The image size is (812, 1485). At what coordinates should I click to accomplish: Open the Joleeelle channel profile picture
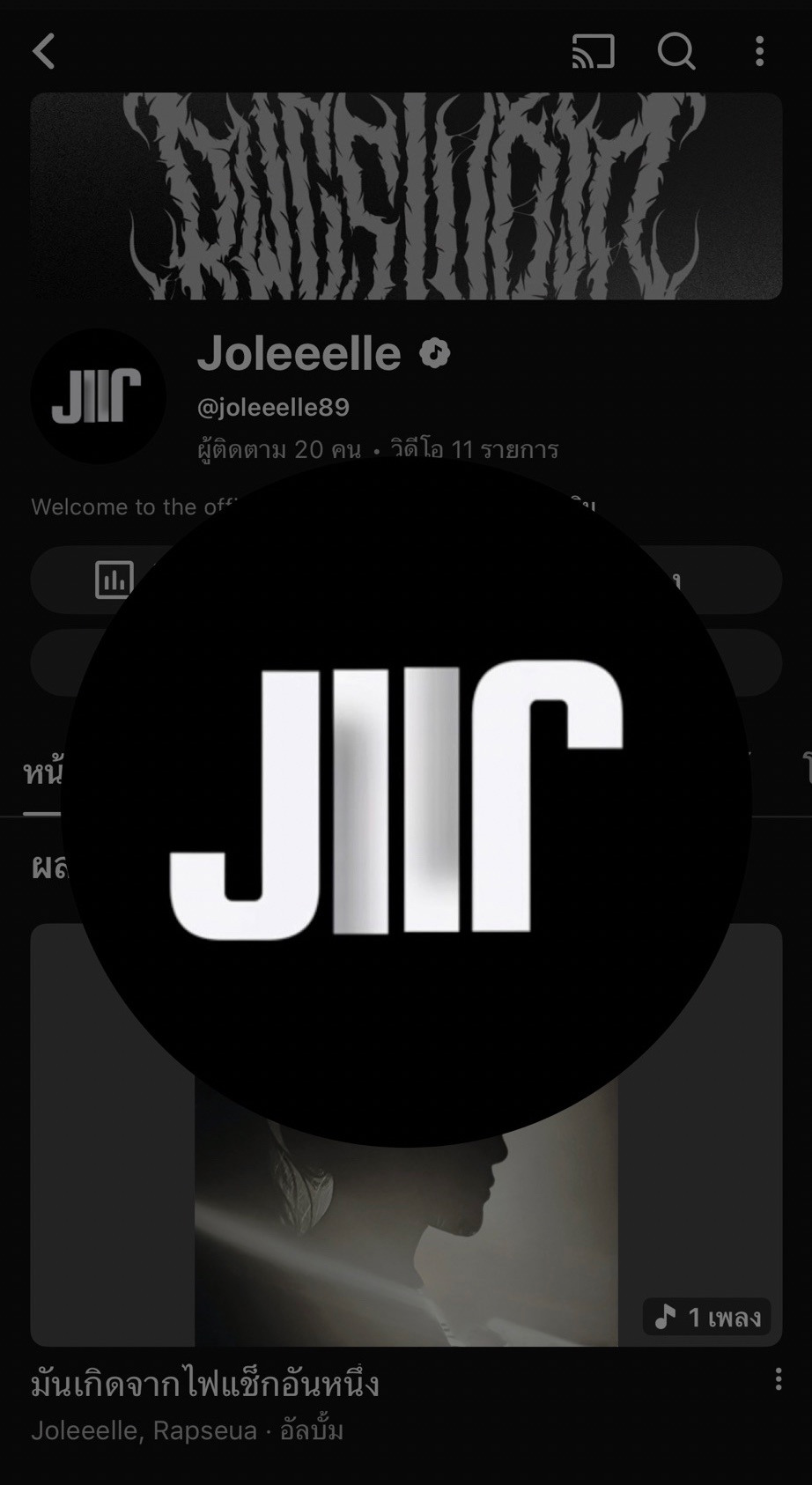point(98,395)
